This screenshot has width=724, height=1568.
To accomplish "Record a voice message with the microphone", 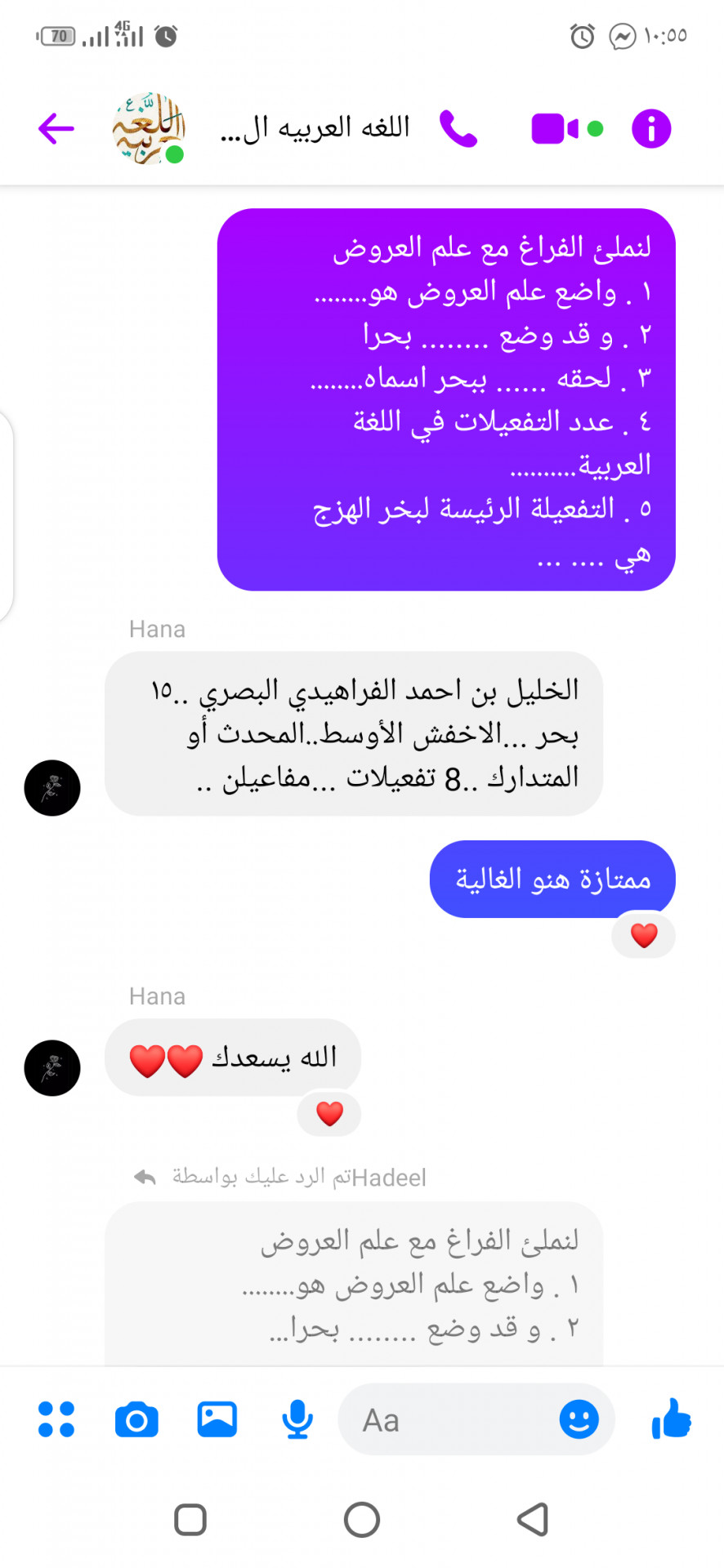I will click(297, 1419).
